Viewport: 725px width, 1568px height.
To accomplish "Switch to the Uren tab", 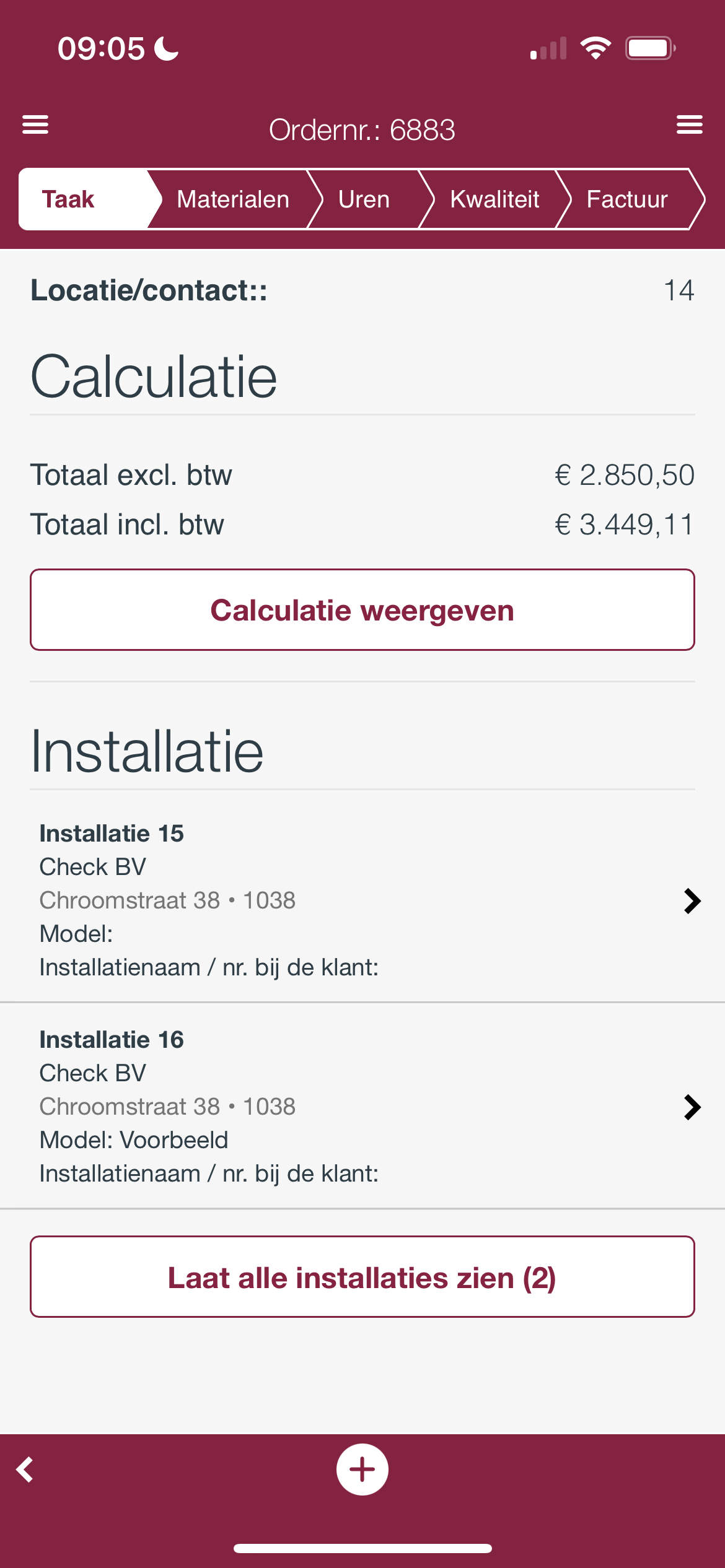I will coord(364,199).
